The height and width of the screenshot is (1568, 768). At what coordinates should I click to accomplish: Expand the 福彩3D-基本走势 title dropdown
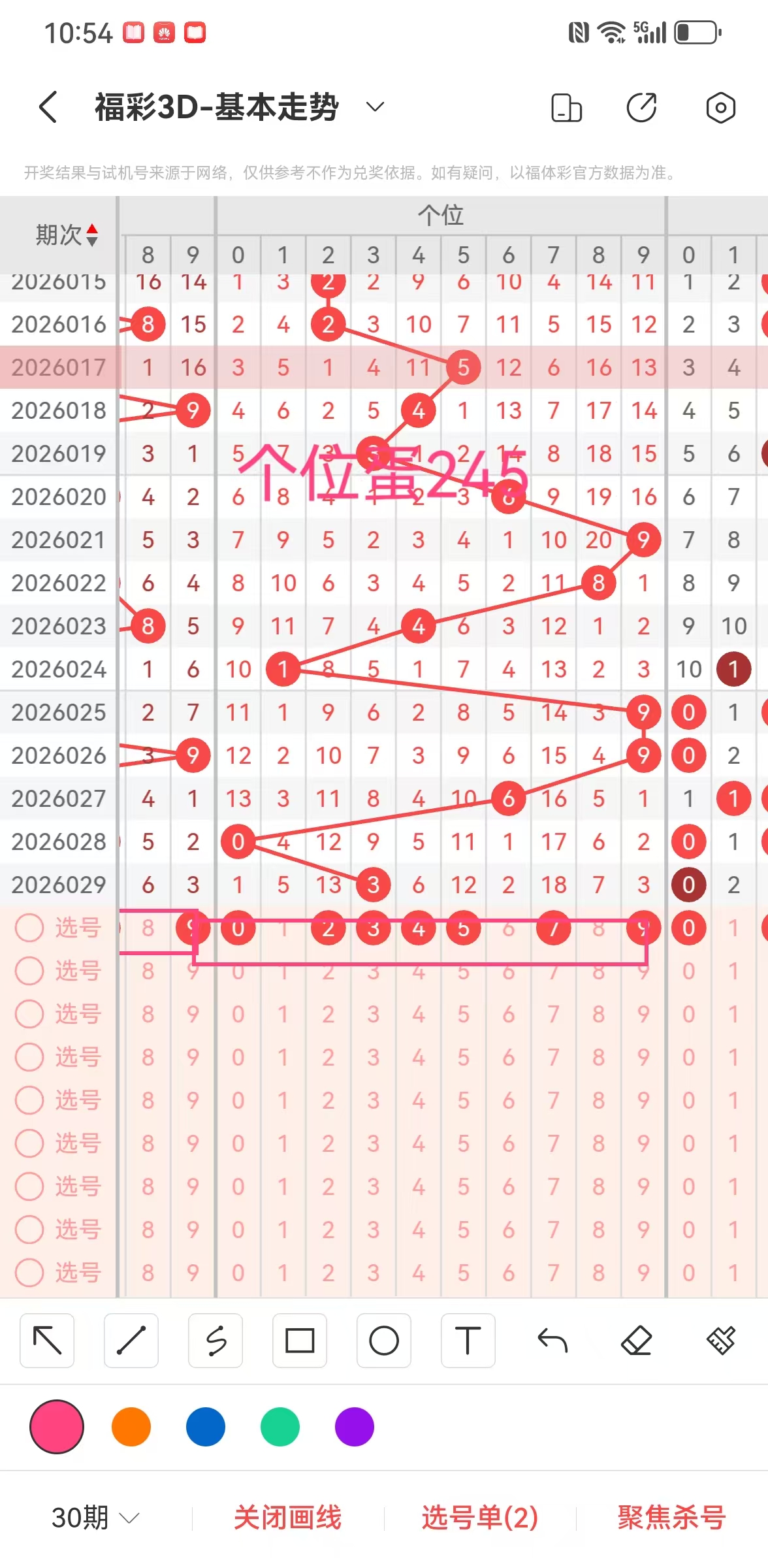(375, 107)
